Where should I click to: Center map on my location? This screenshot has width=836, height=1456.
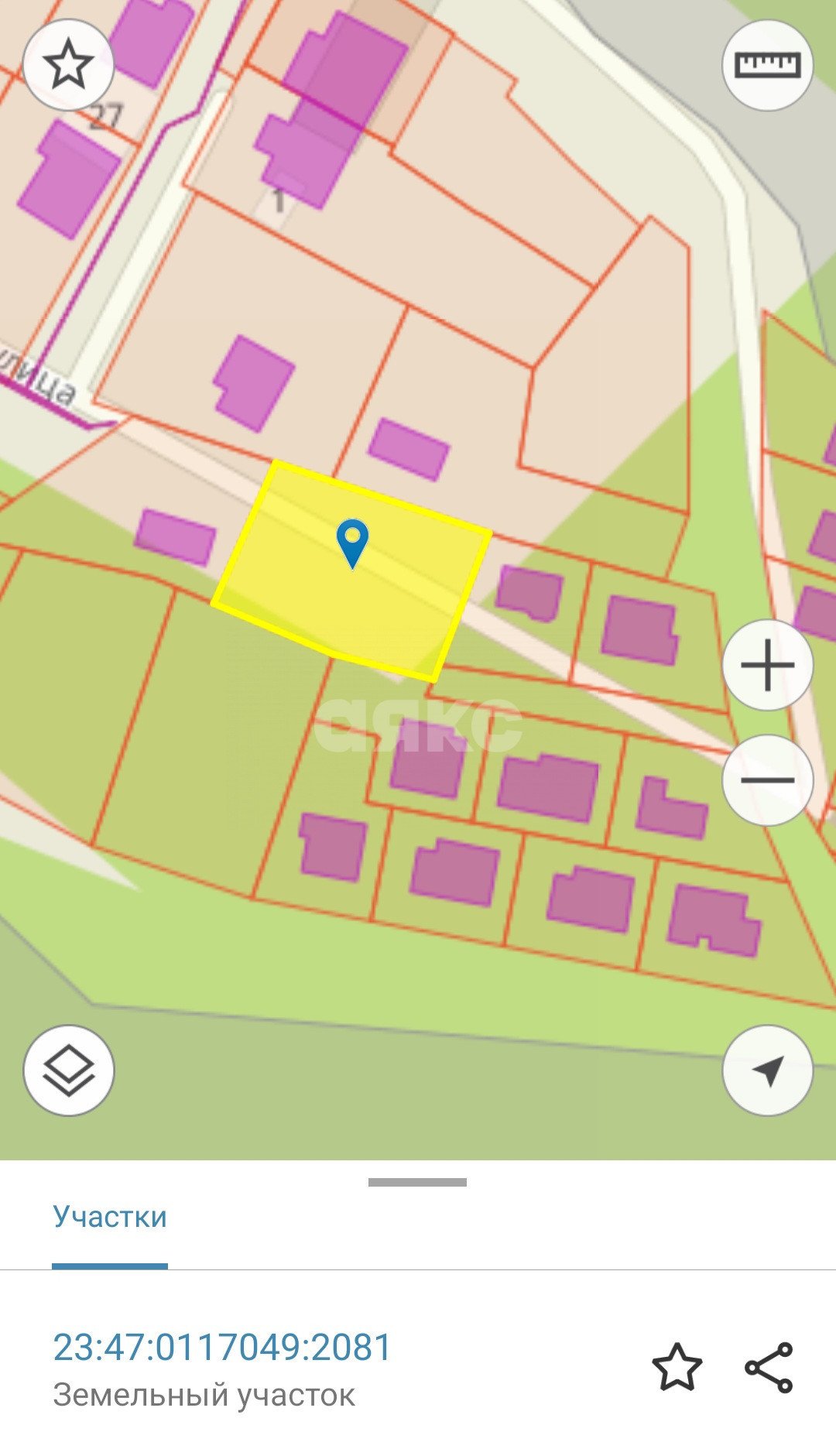pyautogui.click(x=767, y=1071)
